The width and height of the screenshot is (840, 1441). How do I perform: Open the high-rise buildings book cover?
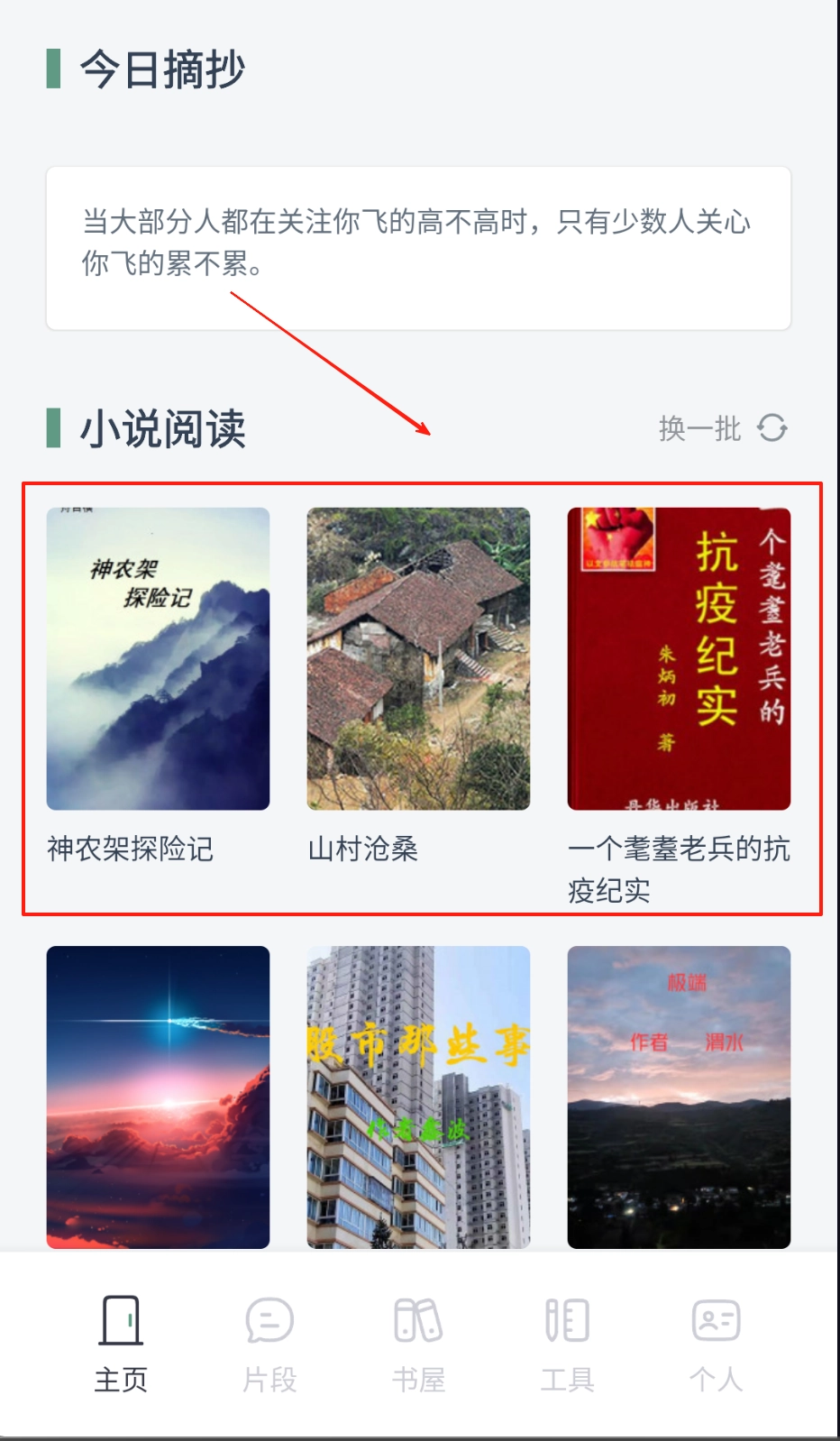(x=418, y=1097)
